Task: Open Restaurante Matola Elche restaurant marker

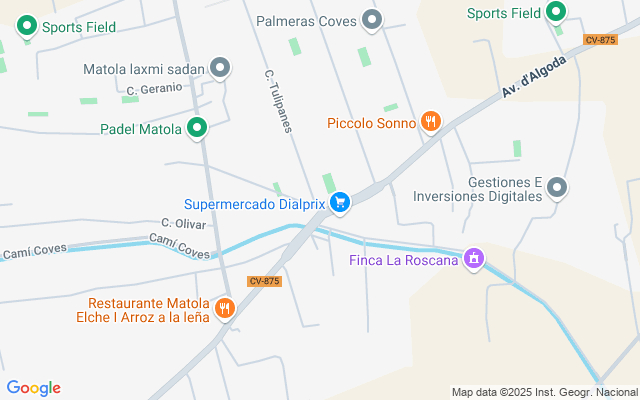Action: 225,308
